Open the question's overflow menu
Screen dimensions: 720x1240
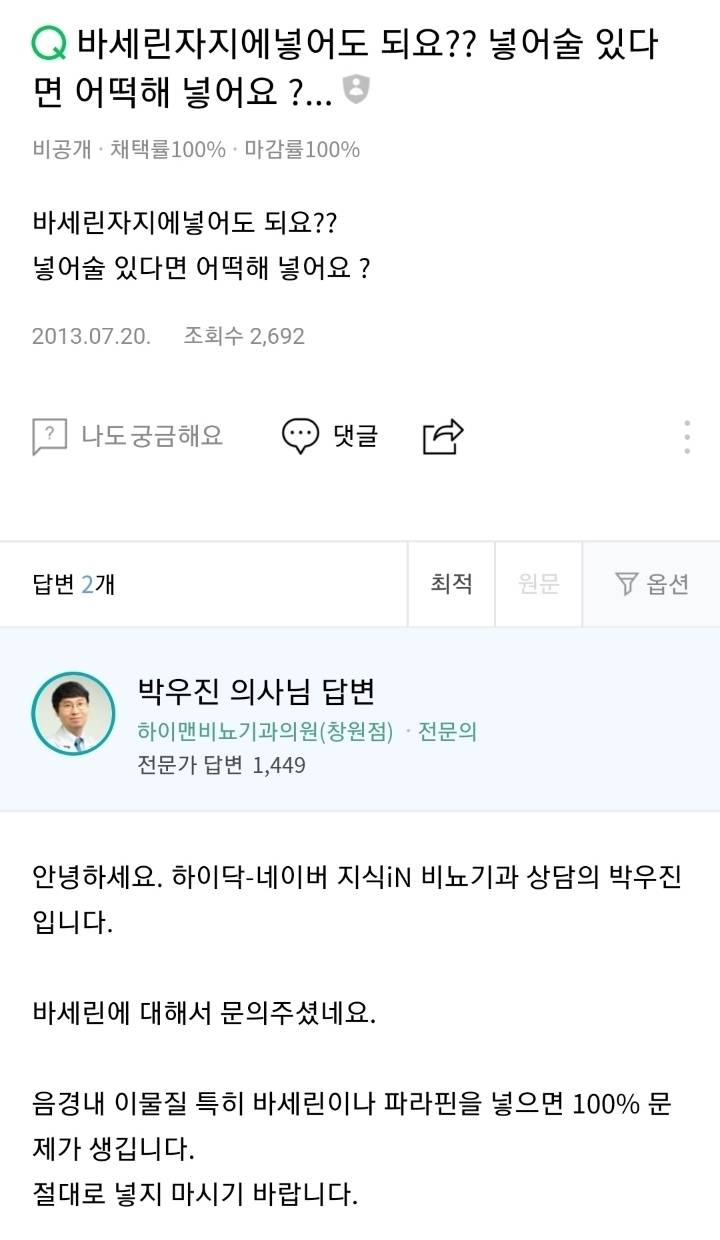pyautogui.click(x=687, y=437)
